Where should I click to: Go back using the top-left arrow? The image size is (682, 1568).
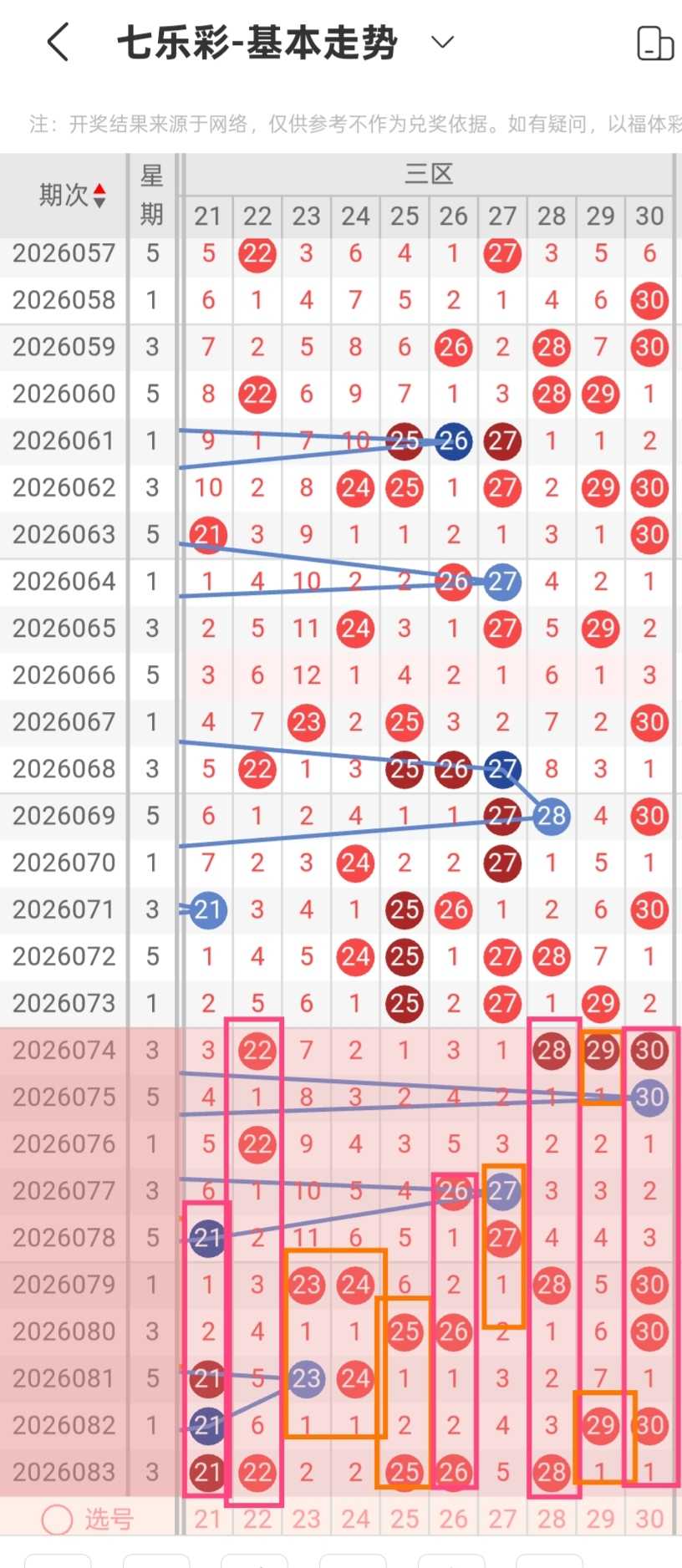tap(58, 42)
